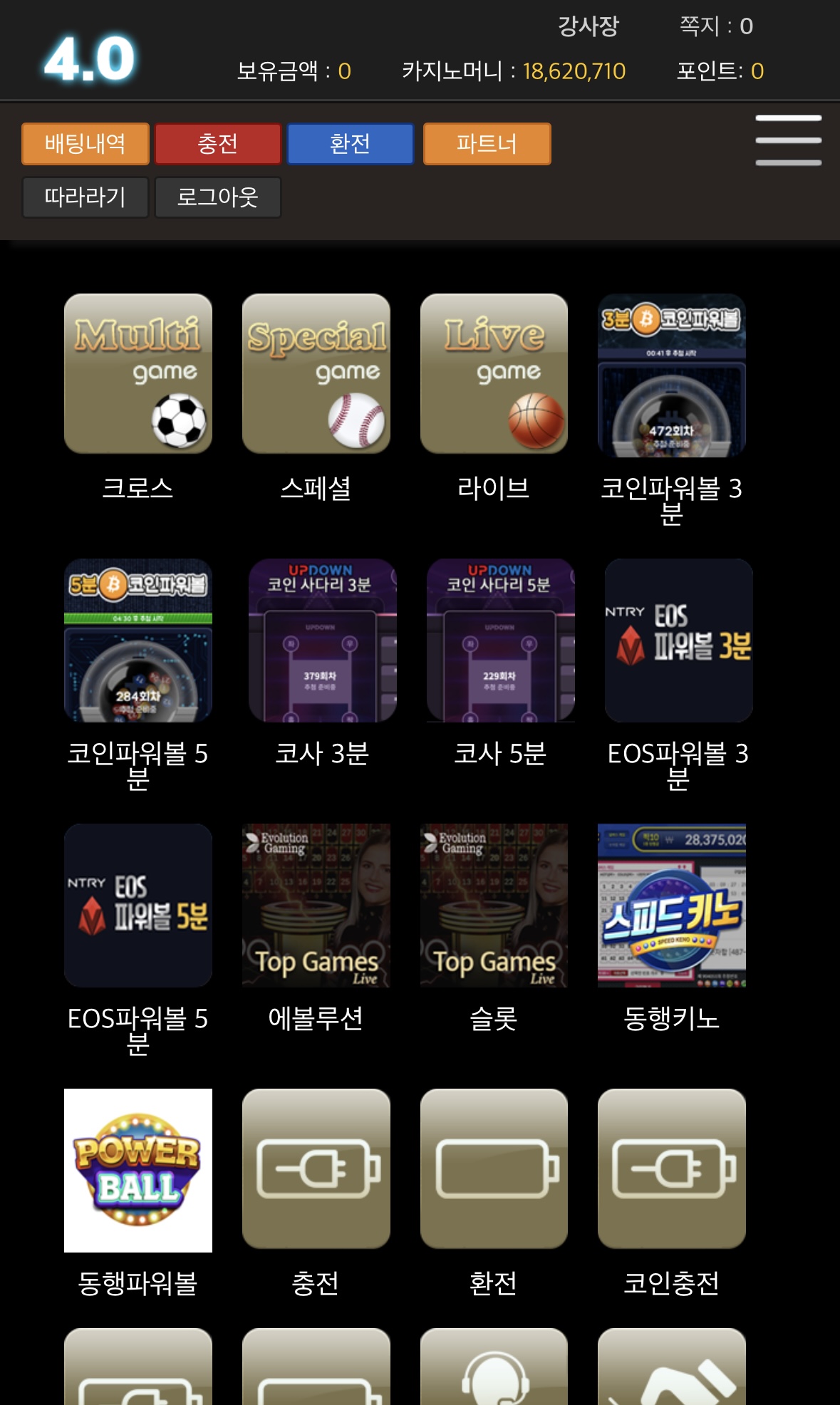Tap the blue 환전 button
The height and width of the screenshot is (1405, 840).
click(350, 144)
